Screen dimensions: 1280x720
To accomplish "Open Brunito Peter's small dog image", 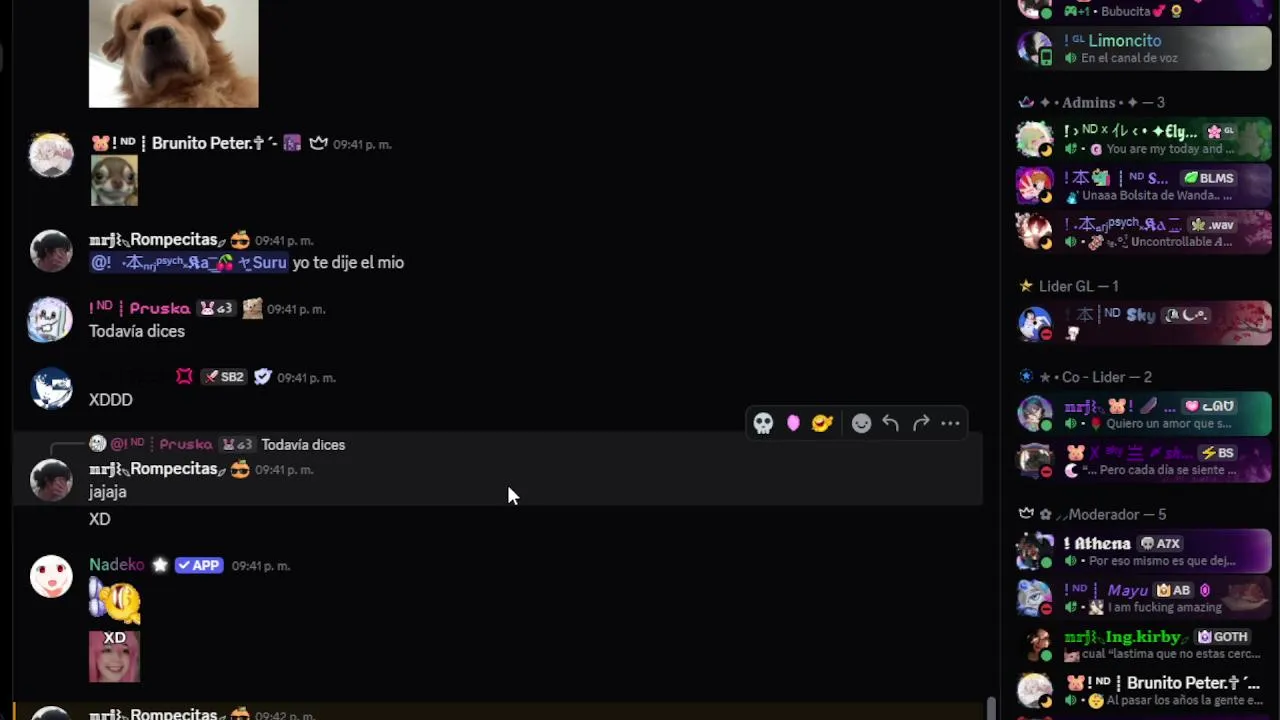I will (114, 181).
